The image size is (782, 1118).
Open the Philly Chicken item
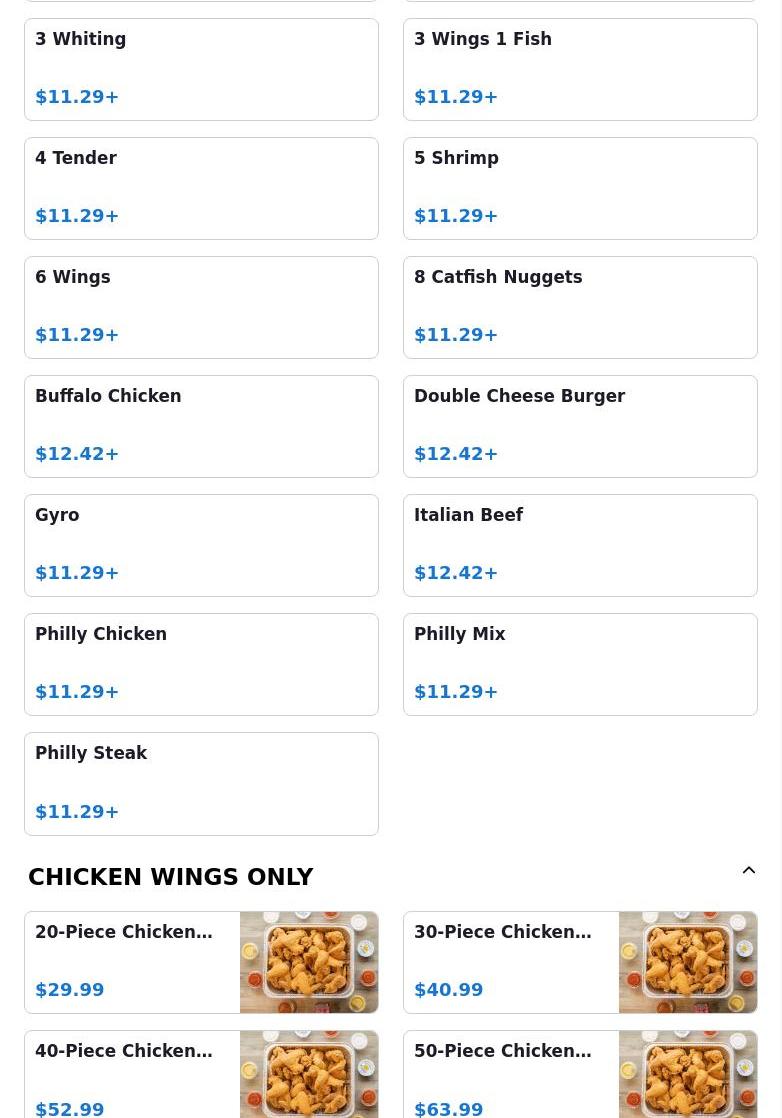click(201, 664)
